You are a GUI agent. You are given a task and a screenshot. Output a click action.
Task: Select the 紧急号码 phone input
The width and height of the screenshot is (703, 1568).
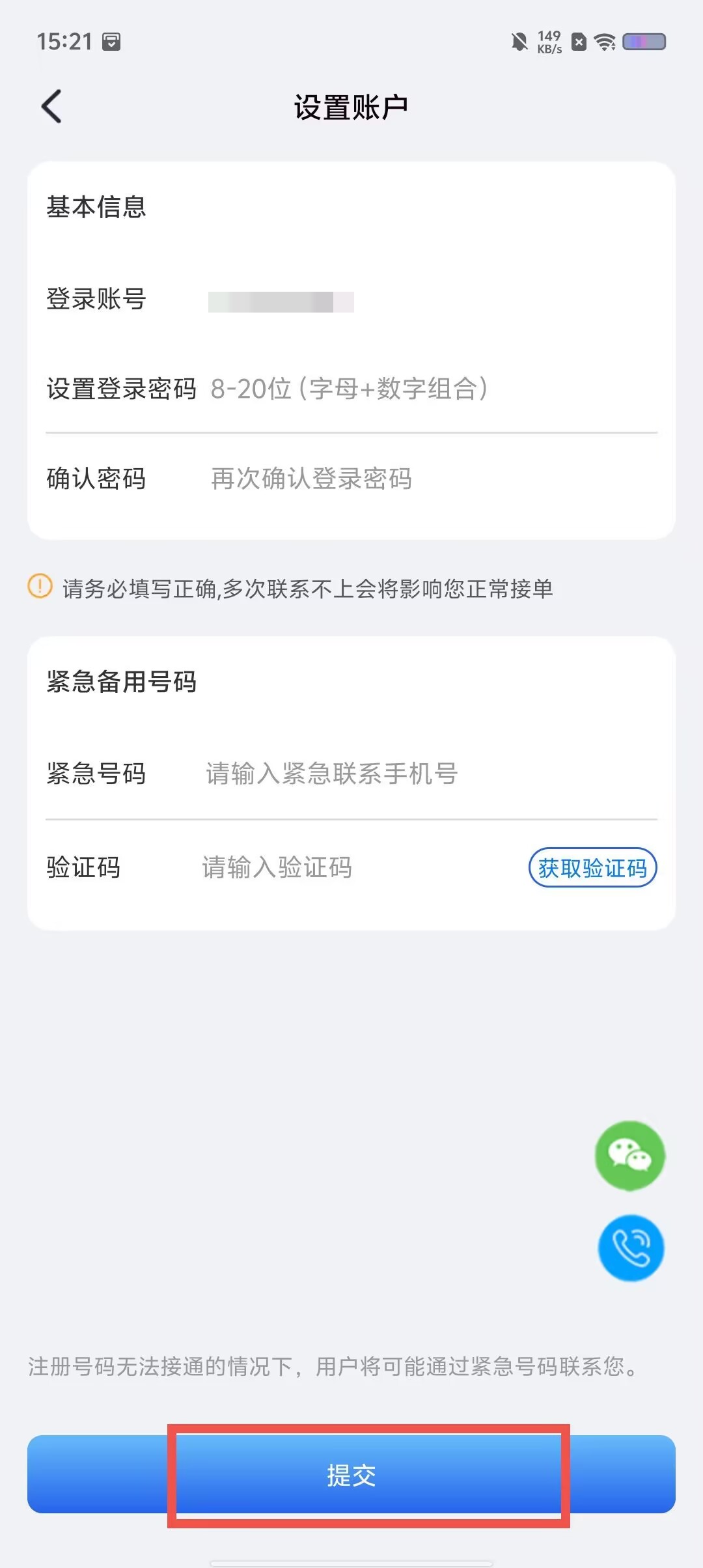[x=431, y=774]
